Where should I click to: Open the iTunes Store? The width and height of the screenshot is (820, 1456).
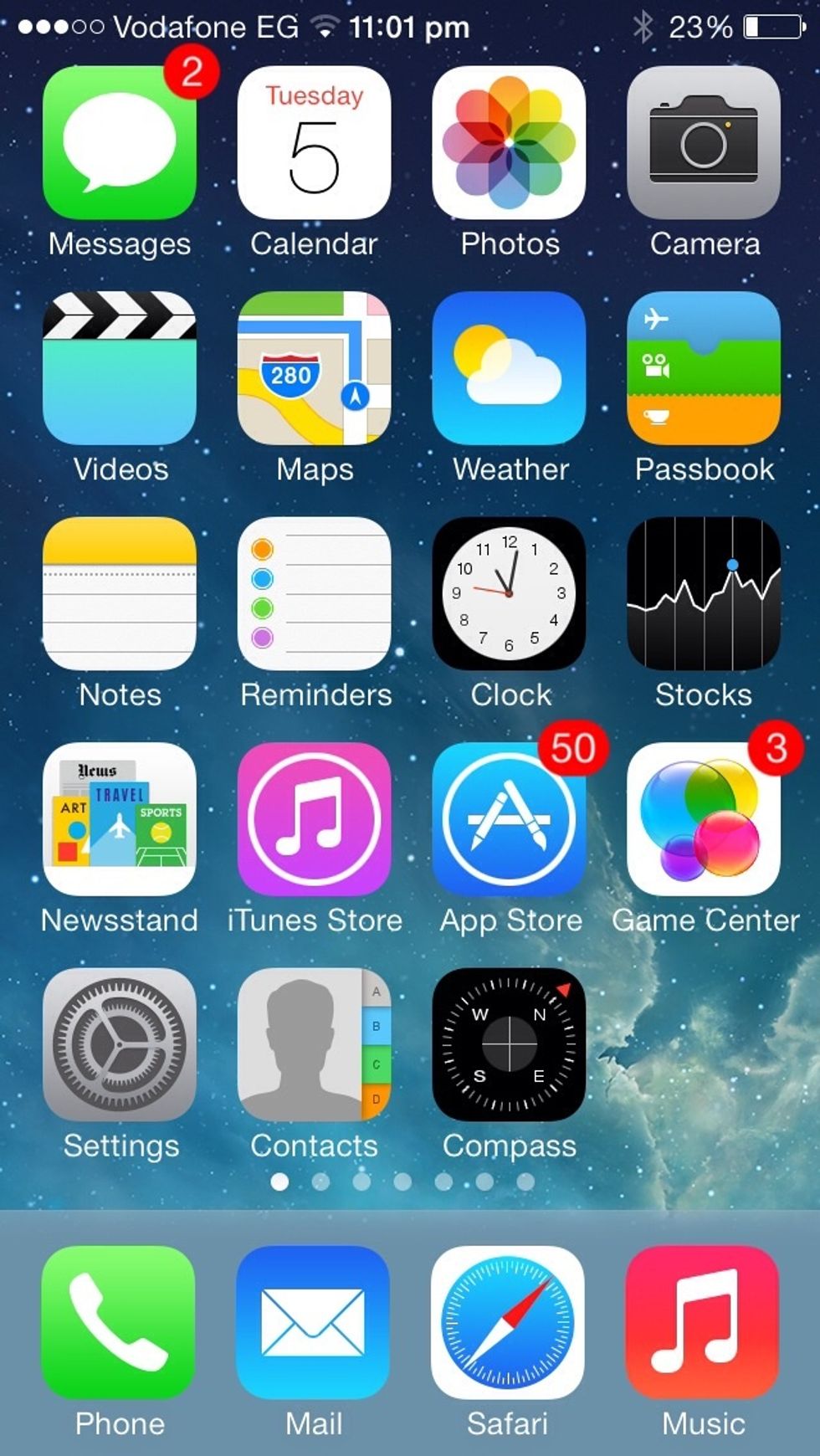[314, 820]
